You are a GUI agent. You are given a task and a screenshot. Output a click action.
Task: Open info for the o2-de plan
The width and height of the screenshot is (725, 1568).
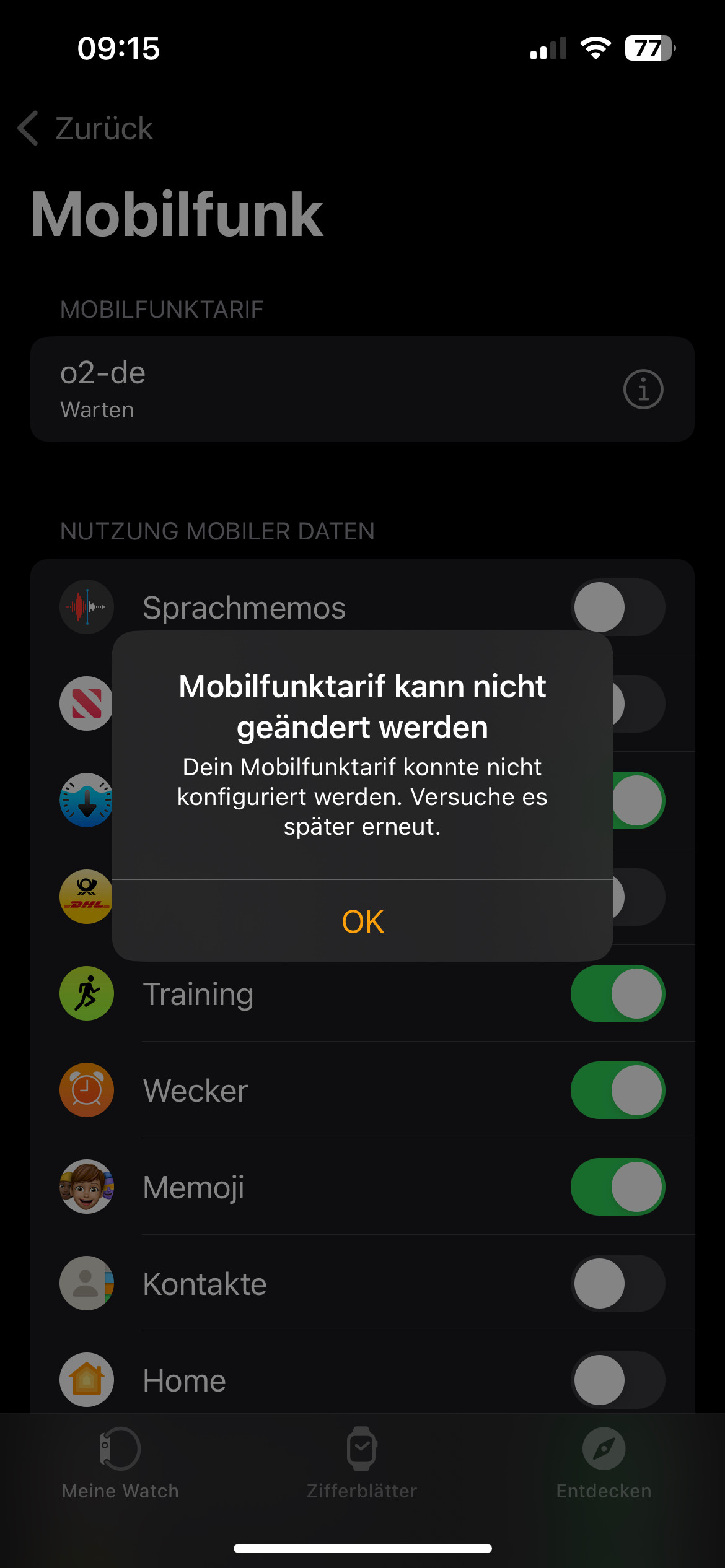643,390
